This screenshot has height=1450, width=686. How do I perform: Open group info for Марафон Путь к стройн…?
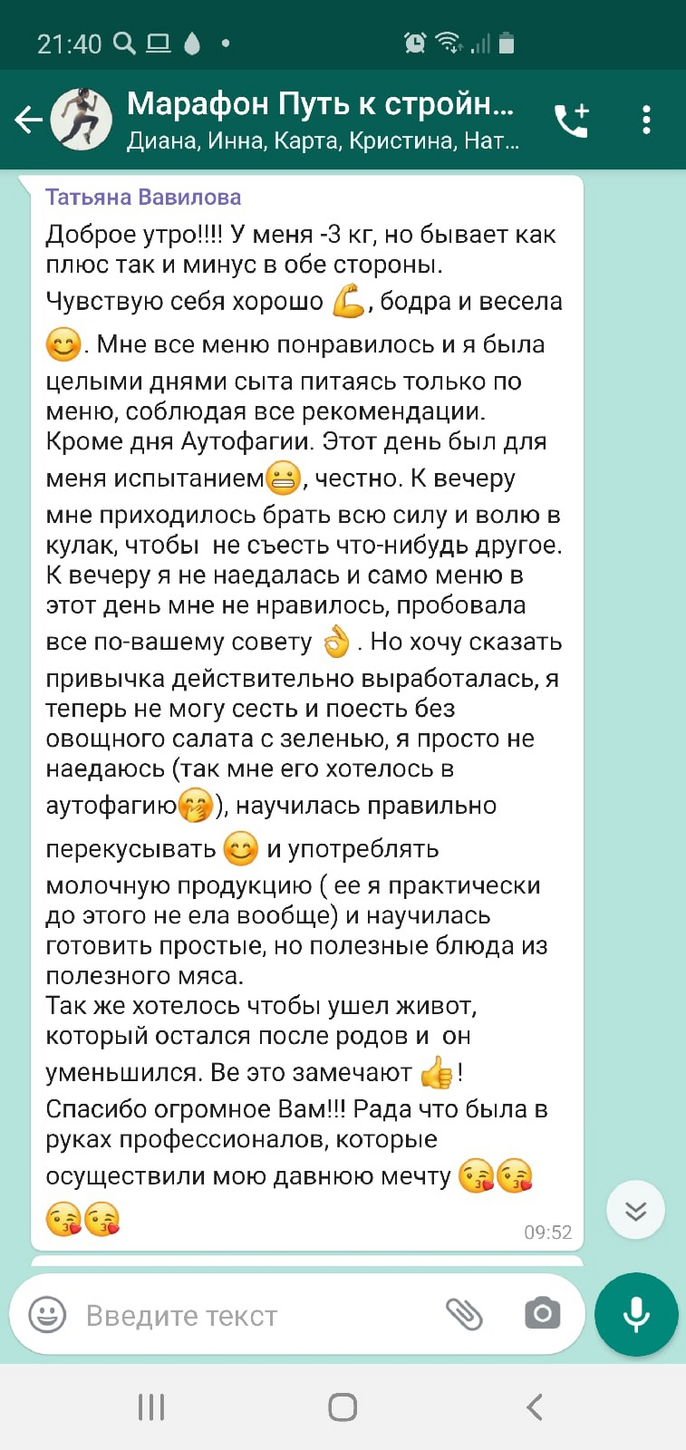click(x=320, y=120)
